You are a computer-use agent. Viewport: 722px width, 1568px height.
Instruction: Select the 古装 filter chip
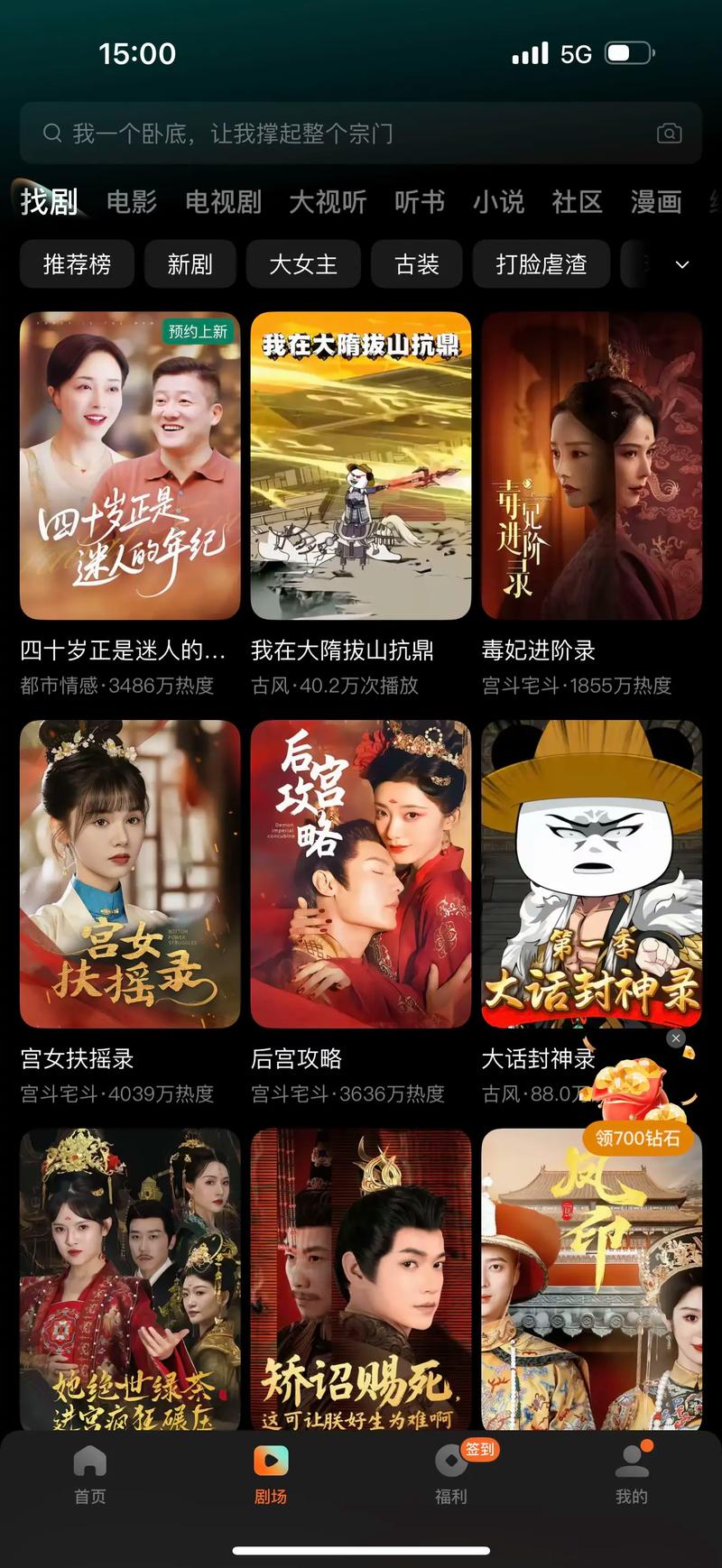[x=416, y=264]
